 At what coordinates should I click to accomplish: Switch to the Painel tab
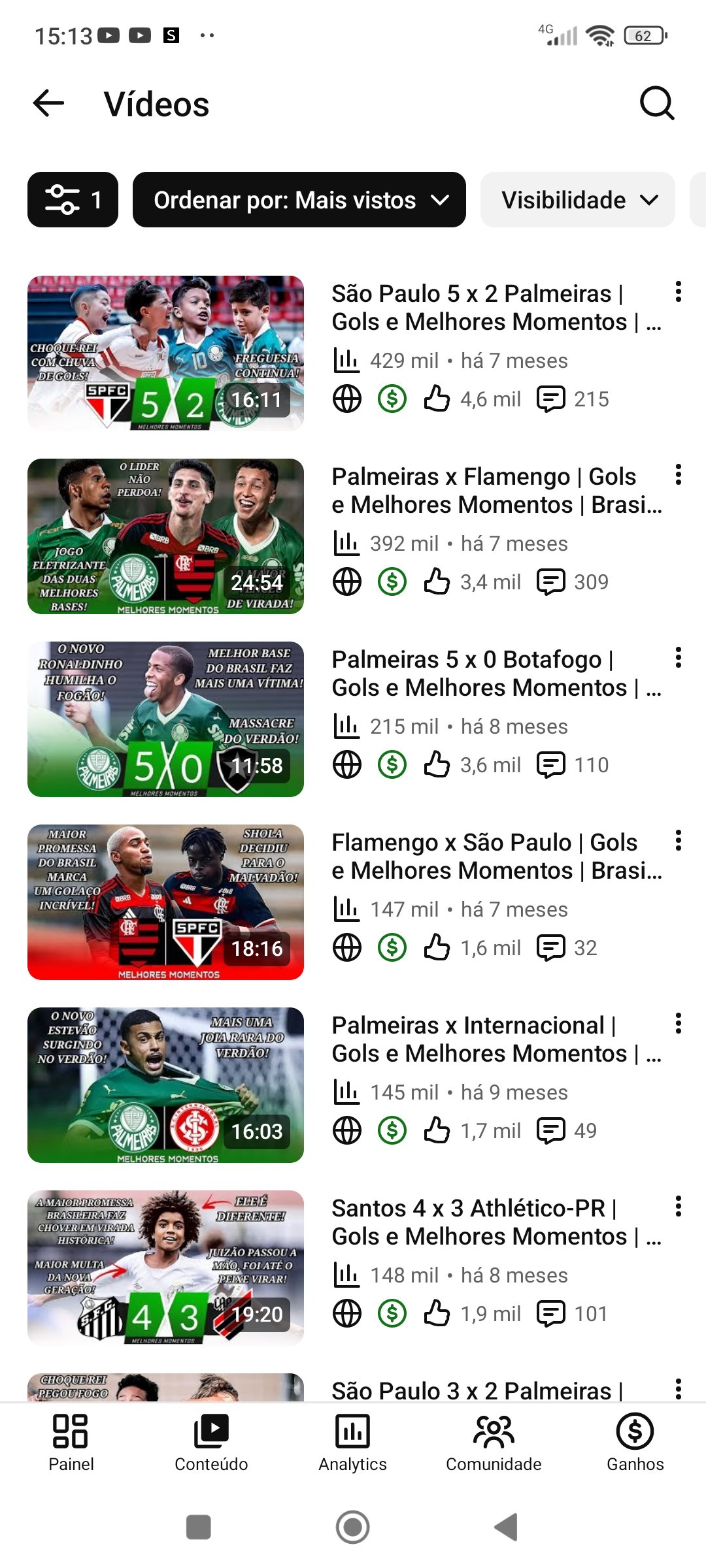71,1443
